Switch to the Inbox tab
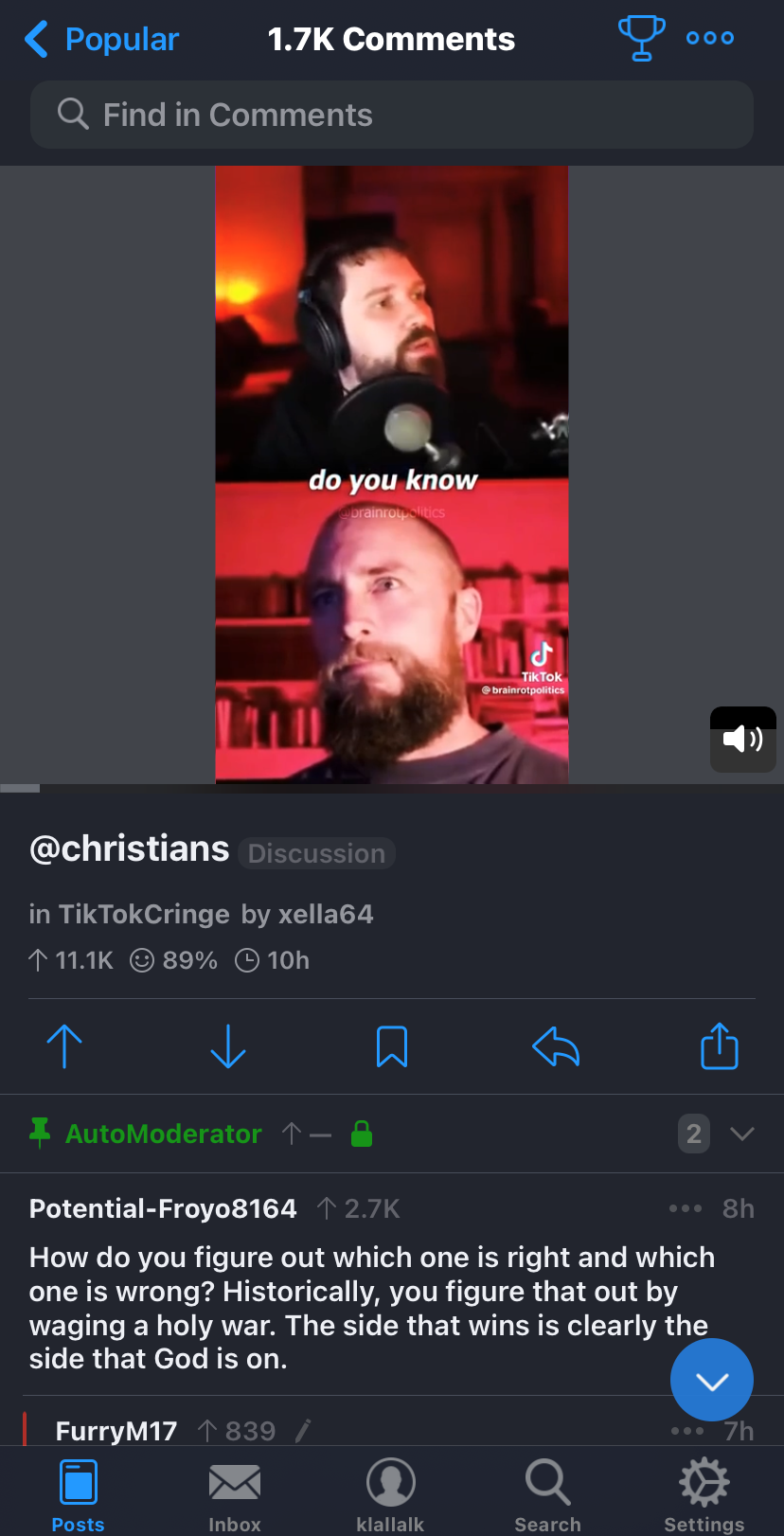The image size is (784, 1536). tap(235, 1492)
